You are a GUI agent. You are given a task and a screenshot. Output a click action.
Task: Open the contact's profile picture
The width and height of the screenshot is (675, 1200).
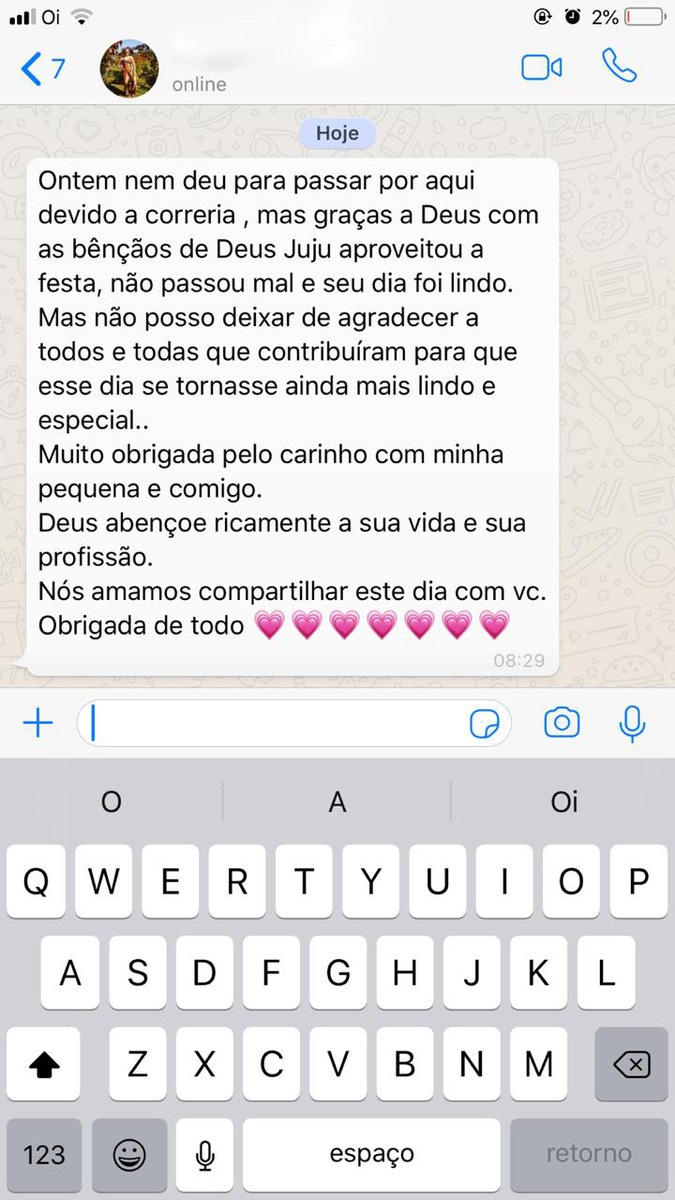click(129, 68)
